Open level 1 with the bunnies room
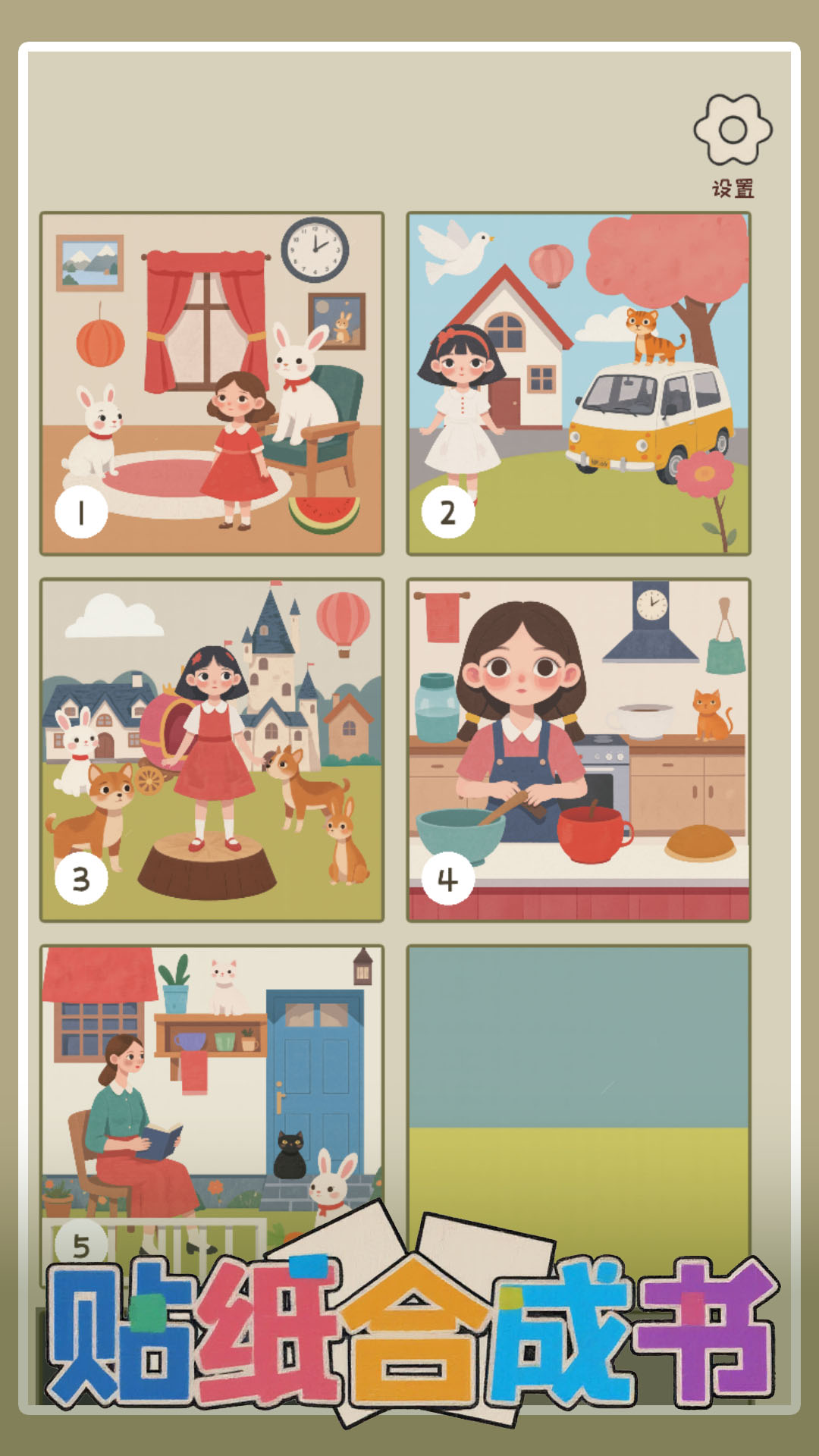 coord(212,384)
